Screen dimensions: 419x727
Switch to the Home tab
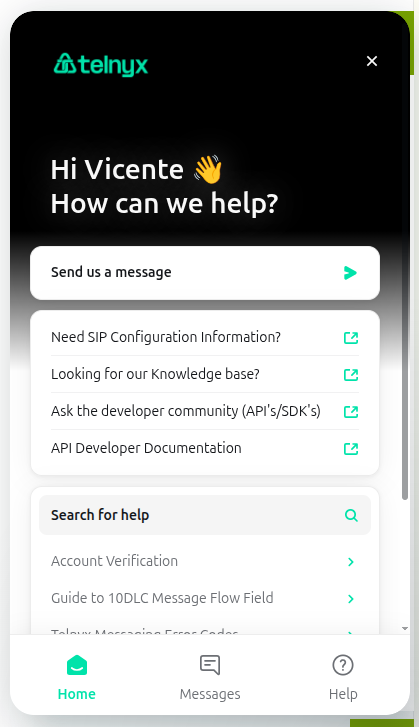77,677
